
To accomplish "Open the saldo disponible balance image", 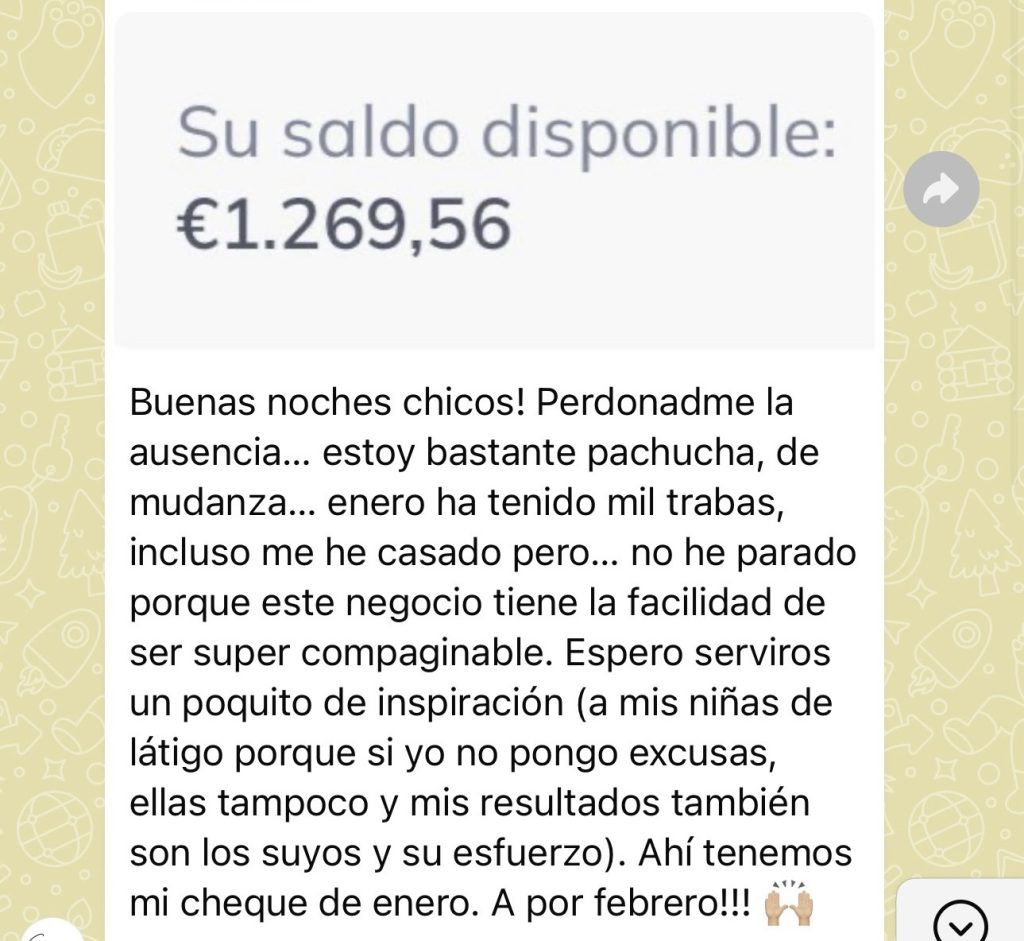I will coord(494,182).
